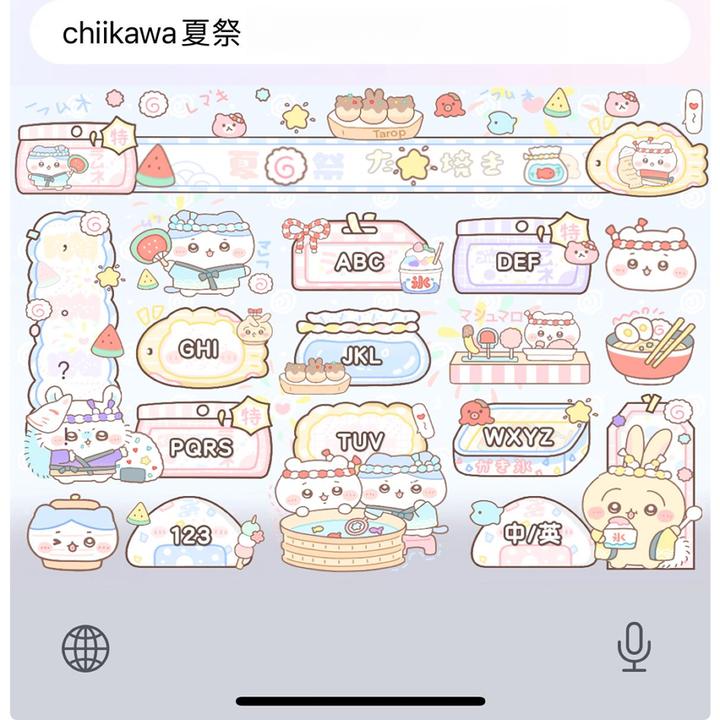This screenshot has width=720, height=720.
Task: Tap the TUV key
Action: coord(360,441)
